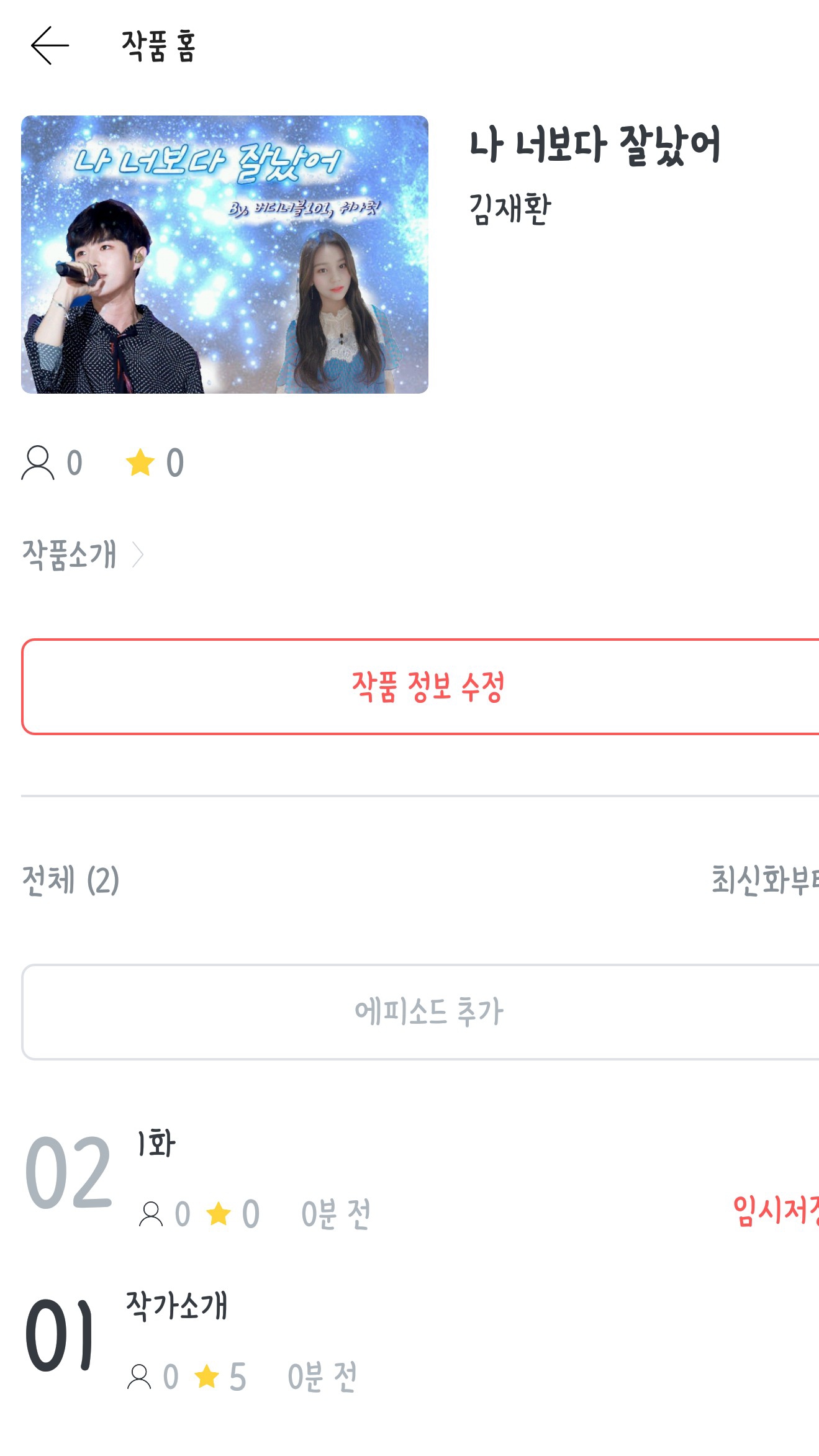This screenshot has width=819, height=1456.
Task: Add a new episode with 에피소드 추가
Action: point(427,1012)
